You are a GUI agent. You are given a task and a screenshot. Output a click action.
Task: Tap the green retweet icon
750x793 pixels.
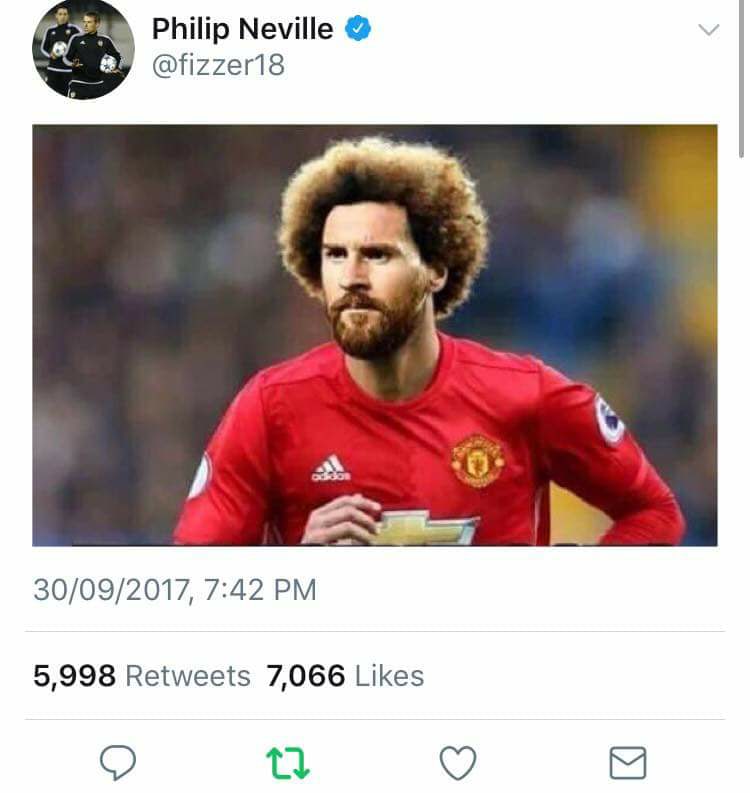289,763
